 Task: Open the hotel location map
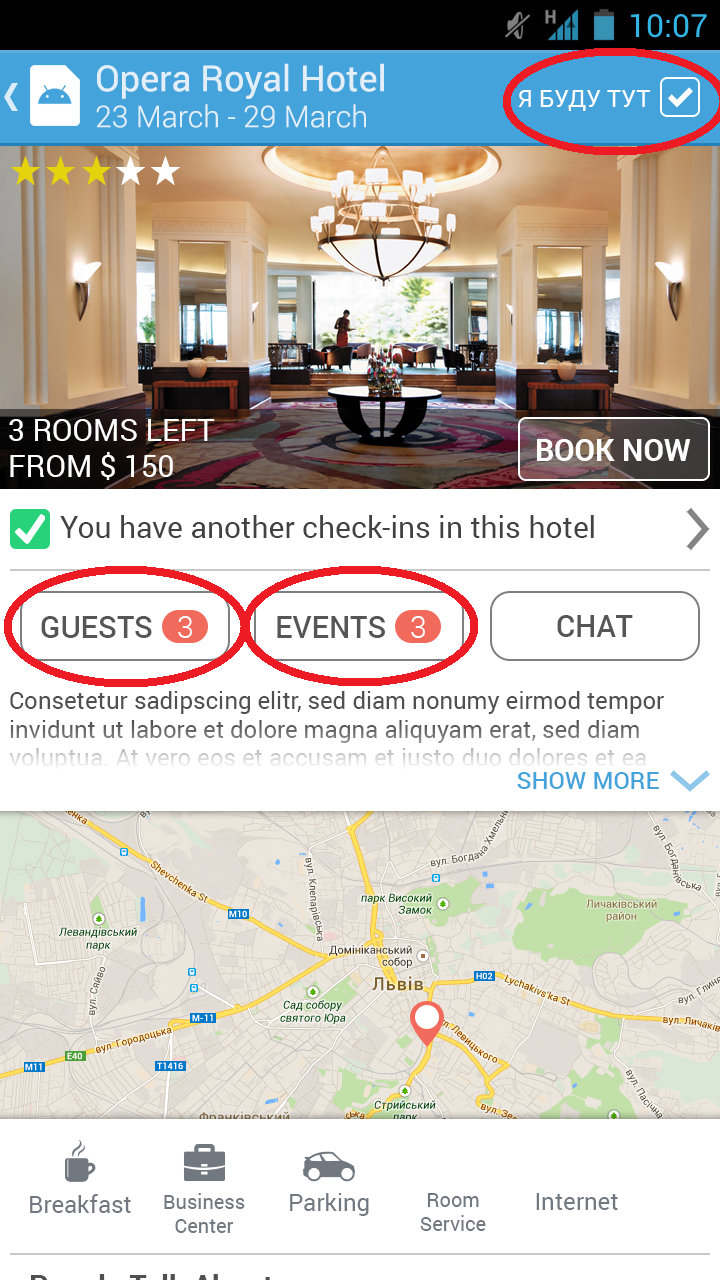point(360,965)
